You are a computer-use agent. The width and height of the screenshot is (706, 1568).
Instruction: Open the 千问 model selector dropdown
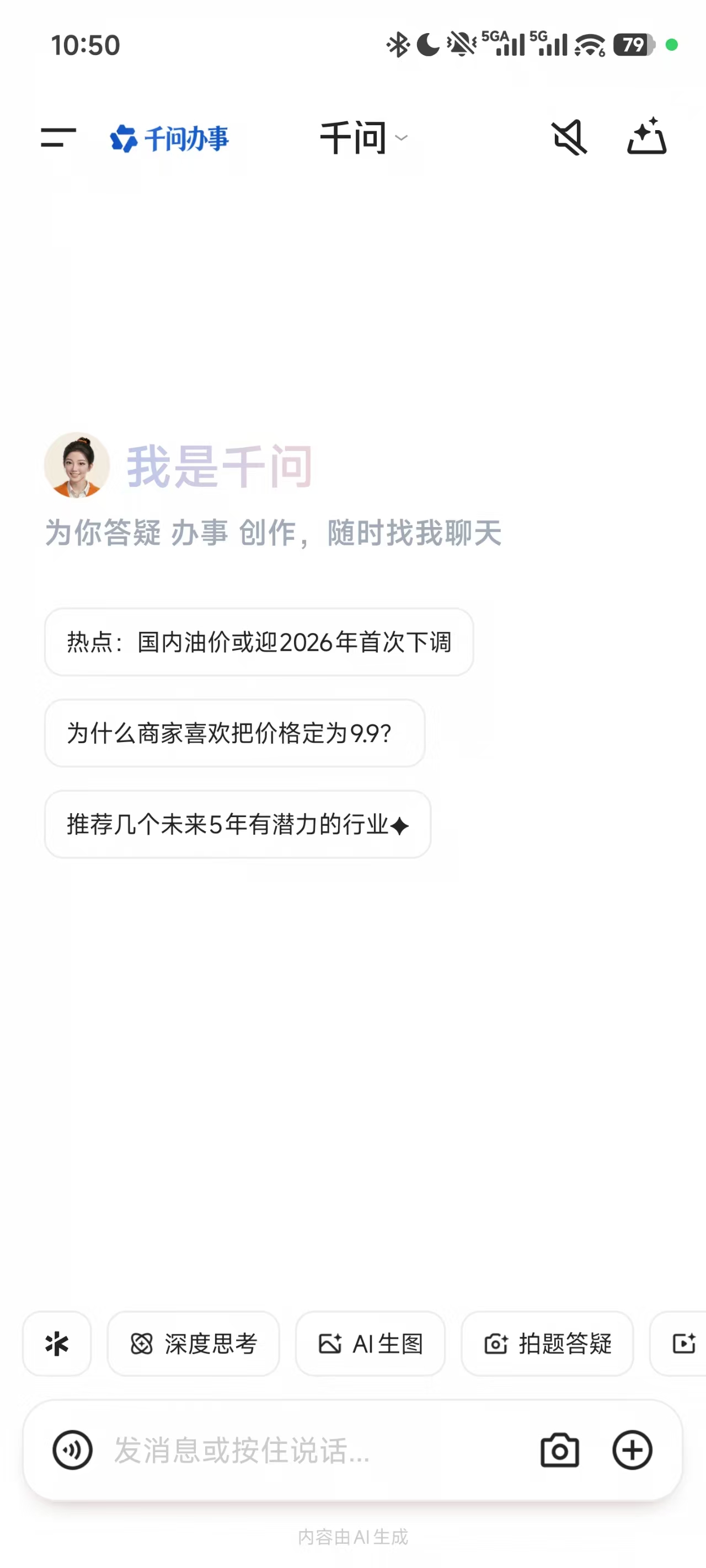363,139
